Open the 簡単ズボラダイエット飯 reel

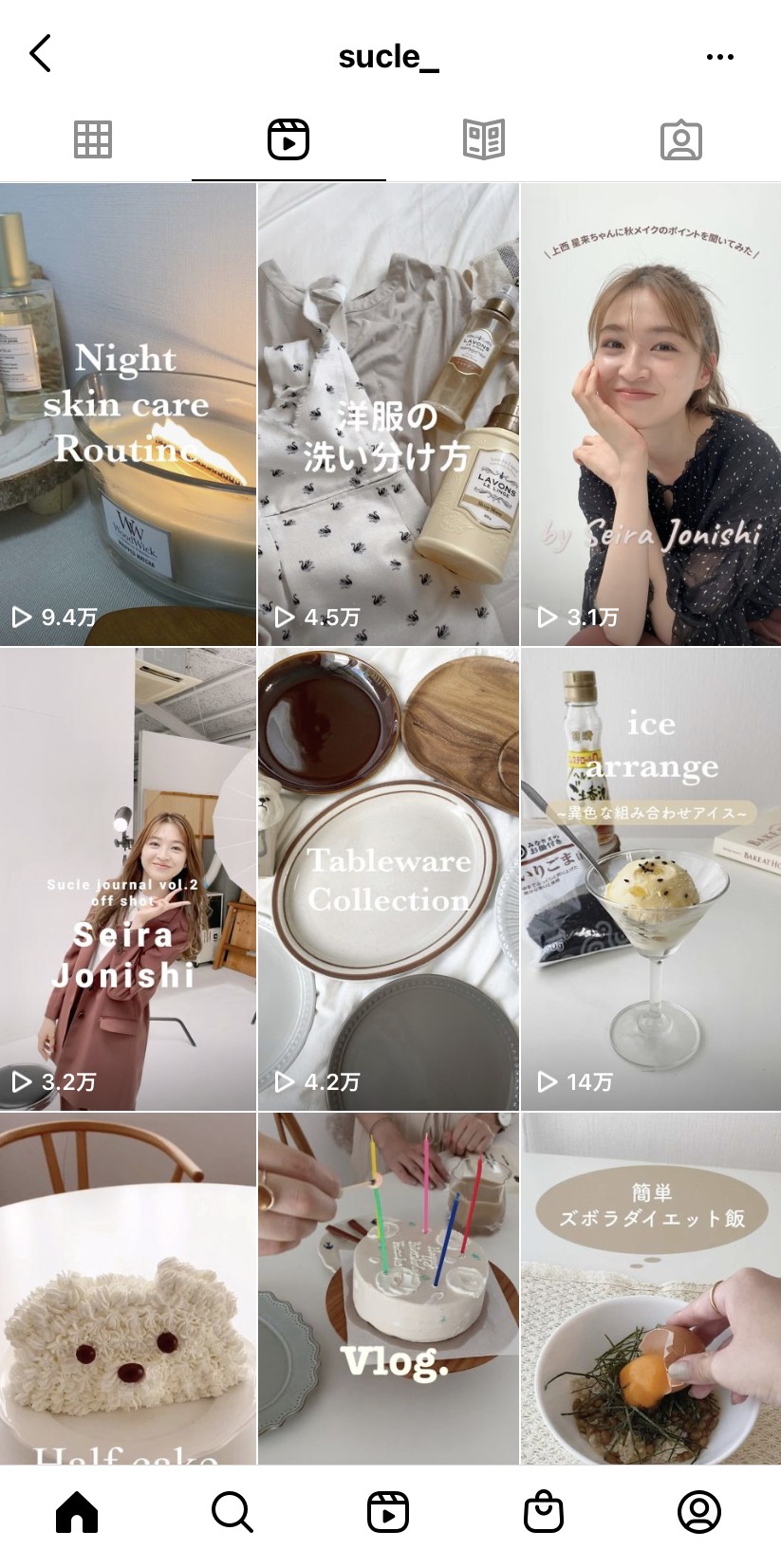(x=651, y=1288)
